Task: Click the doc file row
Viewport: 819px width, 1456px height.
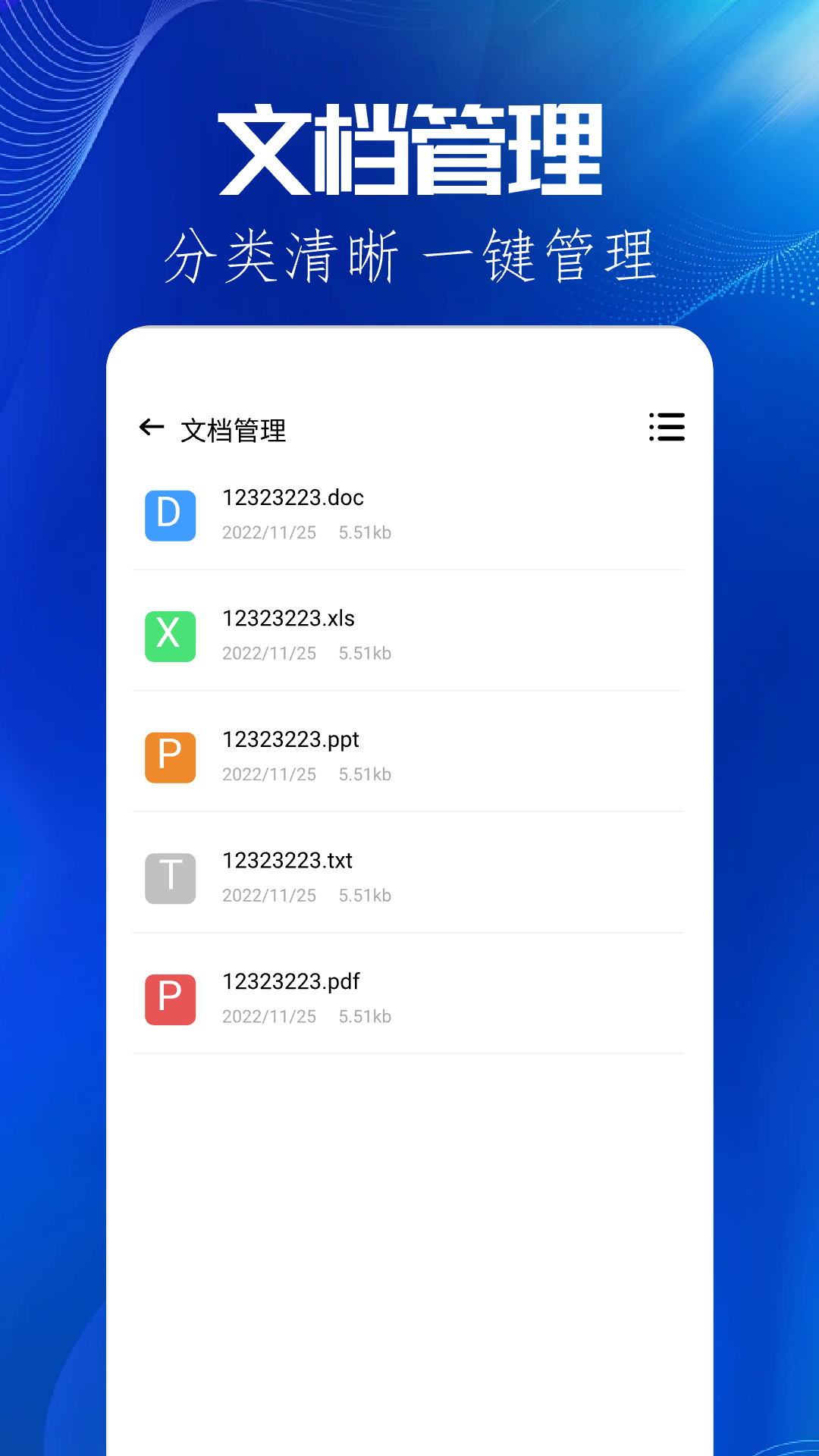Action: (x=409, y=516)
